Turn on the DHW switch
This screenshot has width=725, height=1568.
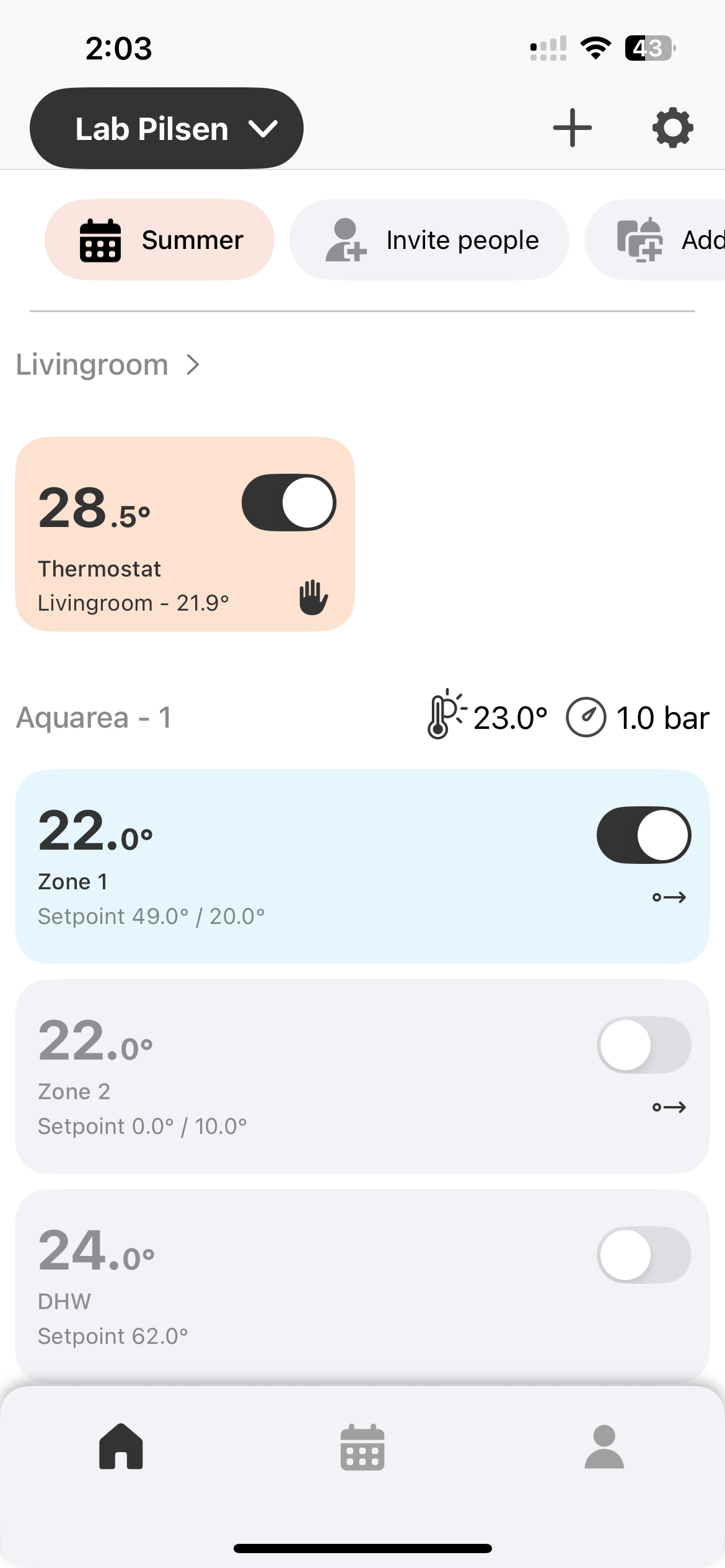[643, 1255]
